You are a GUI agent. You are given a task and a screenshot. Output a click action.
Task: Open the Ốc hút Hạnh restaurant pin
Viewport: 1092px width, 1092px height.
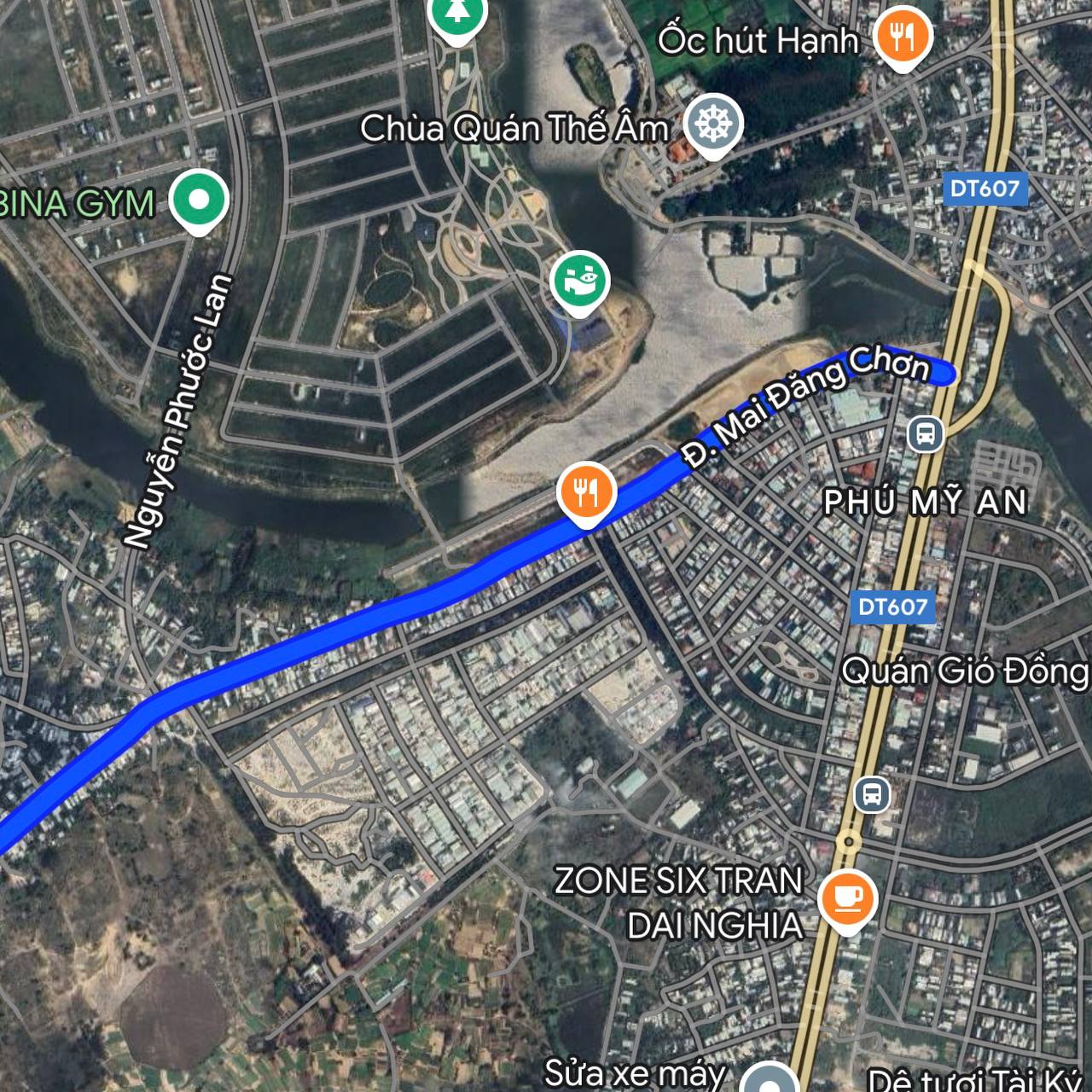coord(903,38)
